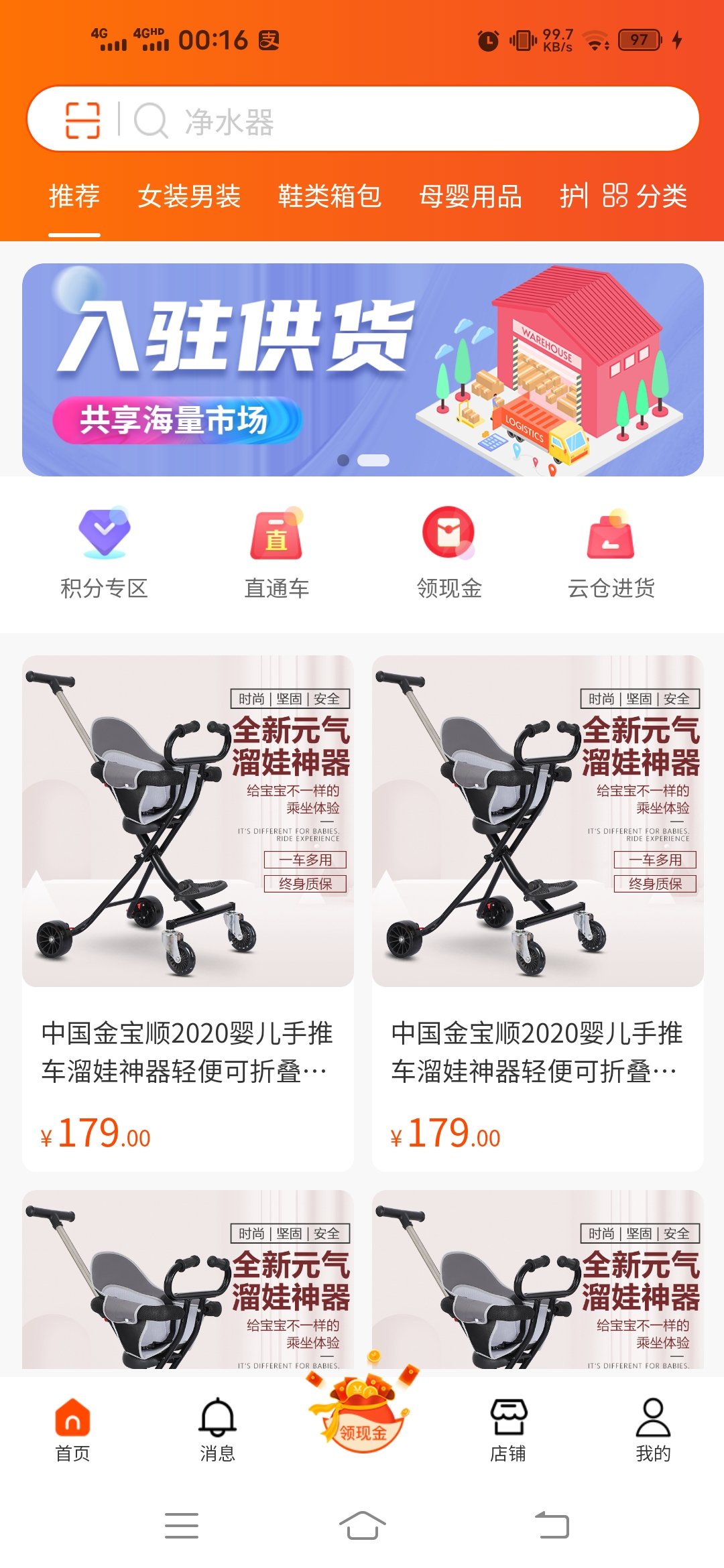
Task: Tap the scan code icon in search bar
Action: point(82,121)
